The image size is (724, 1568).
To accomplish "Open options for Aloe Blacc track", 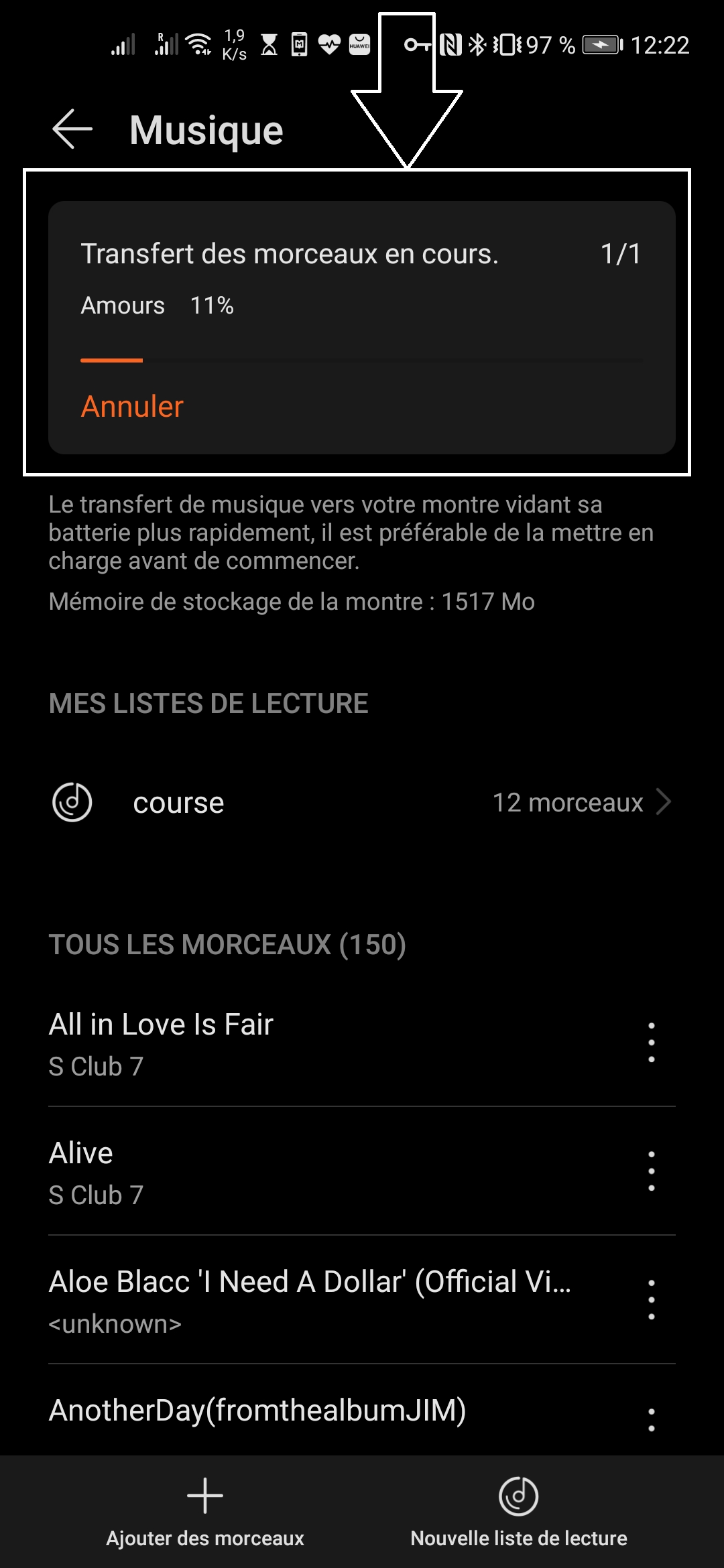I will coord(651,1299).
